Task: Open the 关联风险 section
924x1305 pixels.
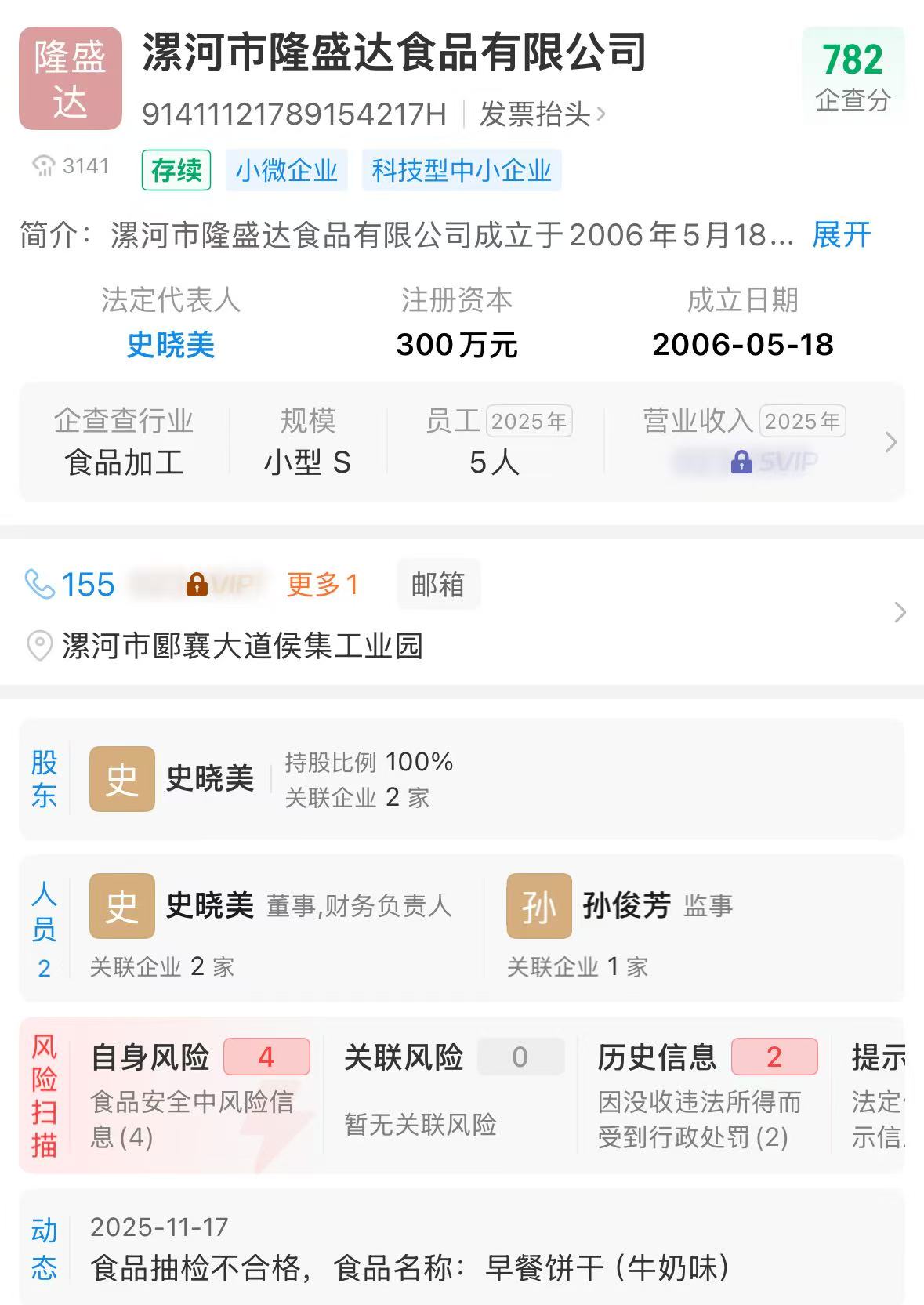Action: pos(453,1095)
